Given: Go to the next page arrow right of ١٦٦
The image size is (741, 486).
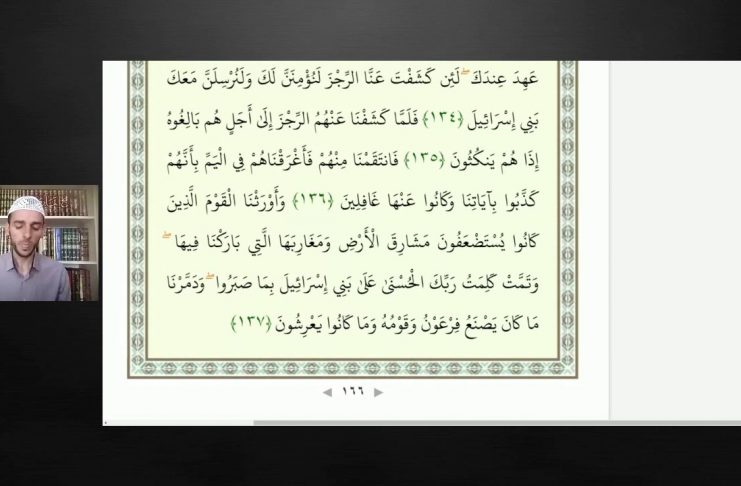Looking at the screenshot, I should coord(378,392).
